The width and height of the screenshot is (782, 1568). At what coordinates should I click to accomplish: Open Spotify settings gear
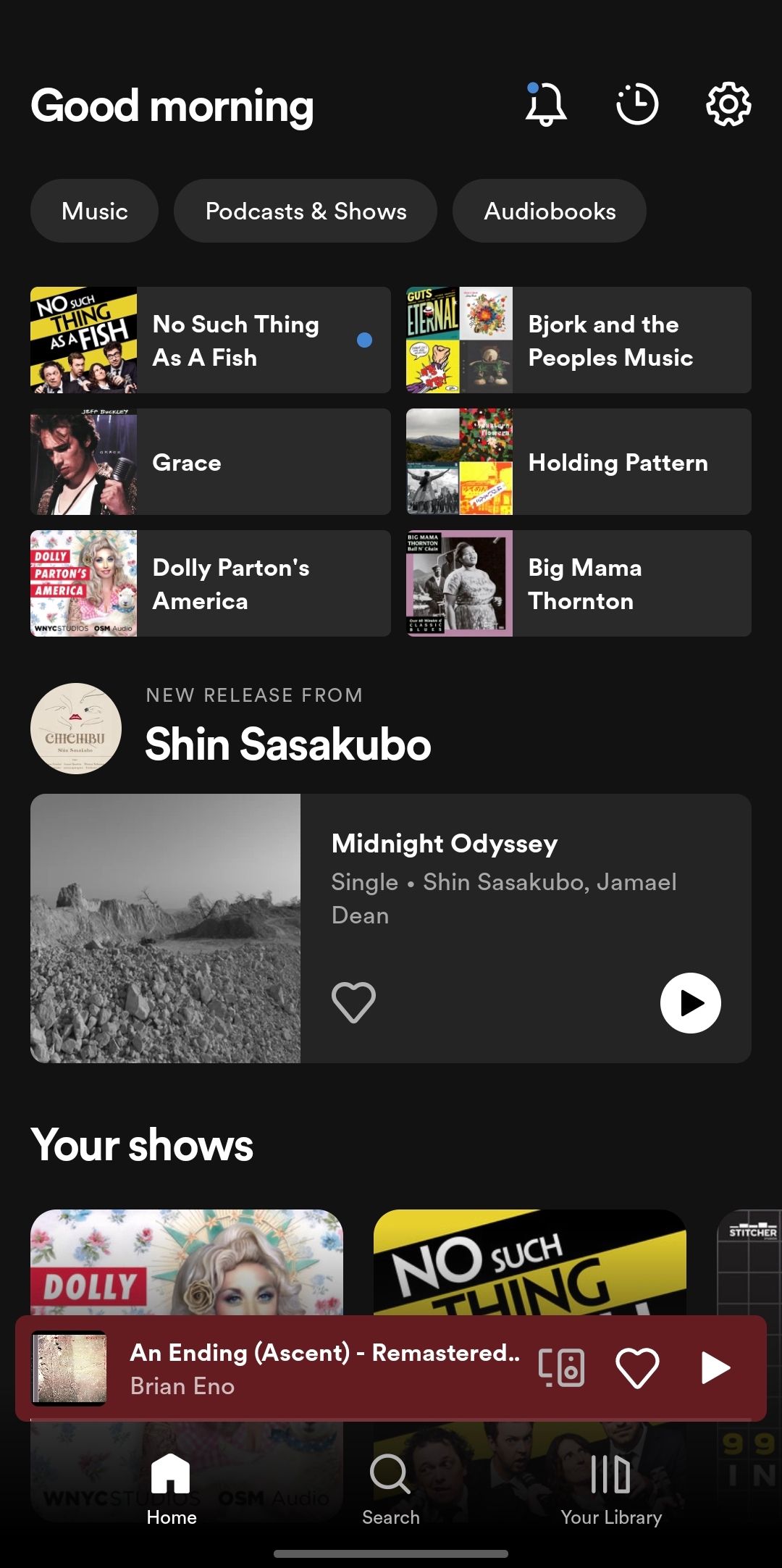click(728, 104)
